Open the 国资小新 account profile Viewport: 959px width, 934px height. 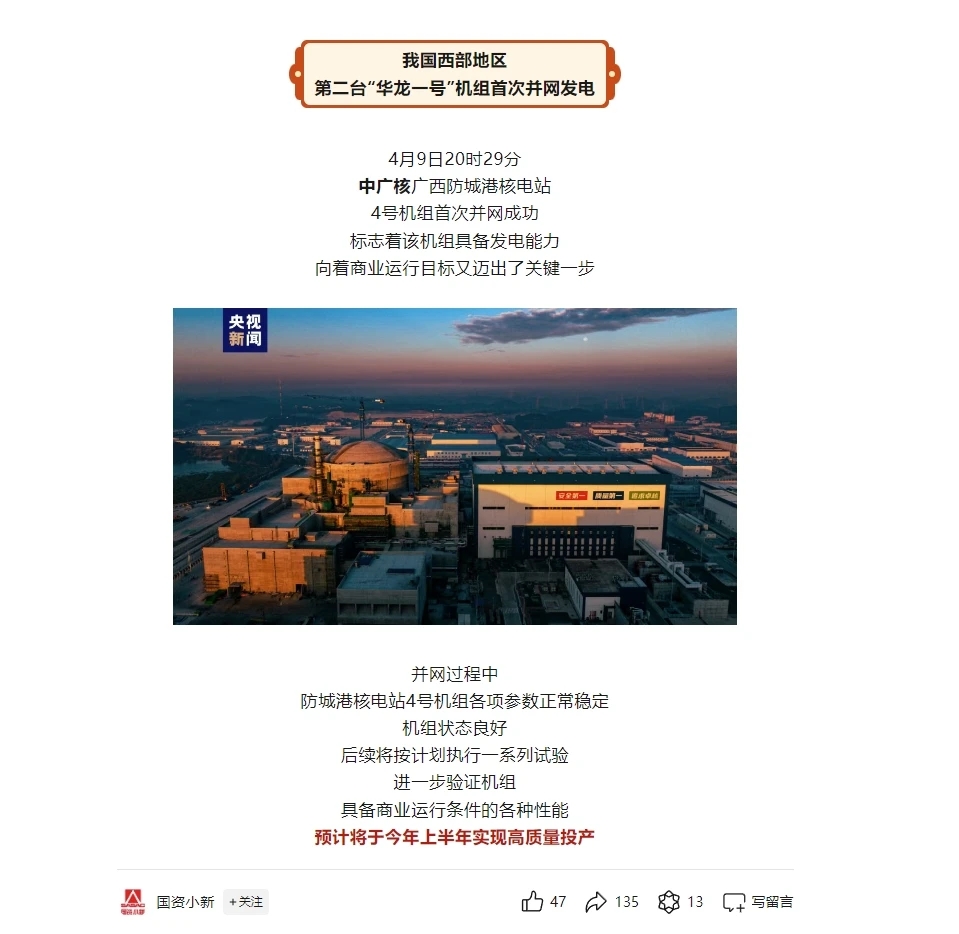point(184,901)
